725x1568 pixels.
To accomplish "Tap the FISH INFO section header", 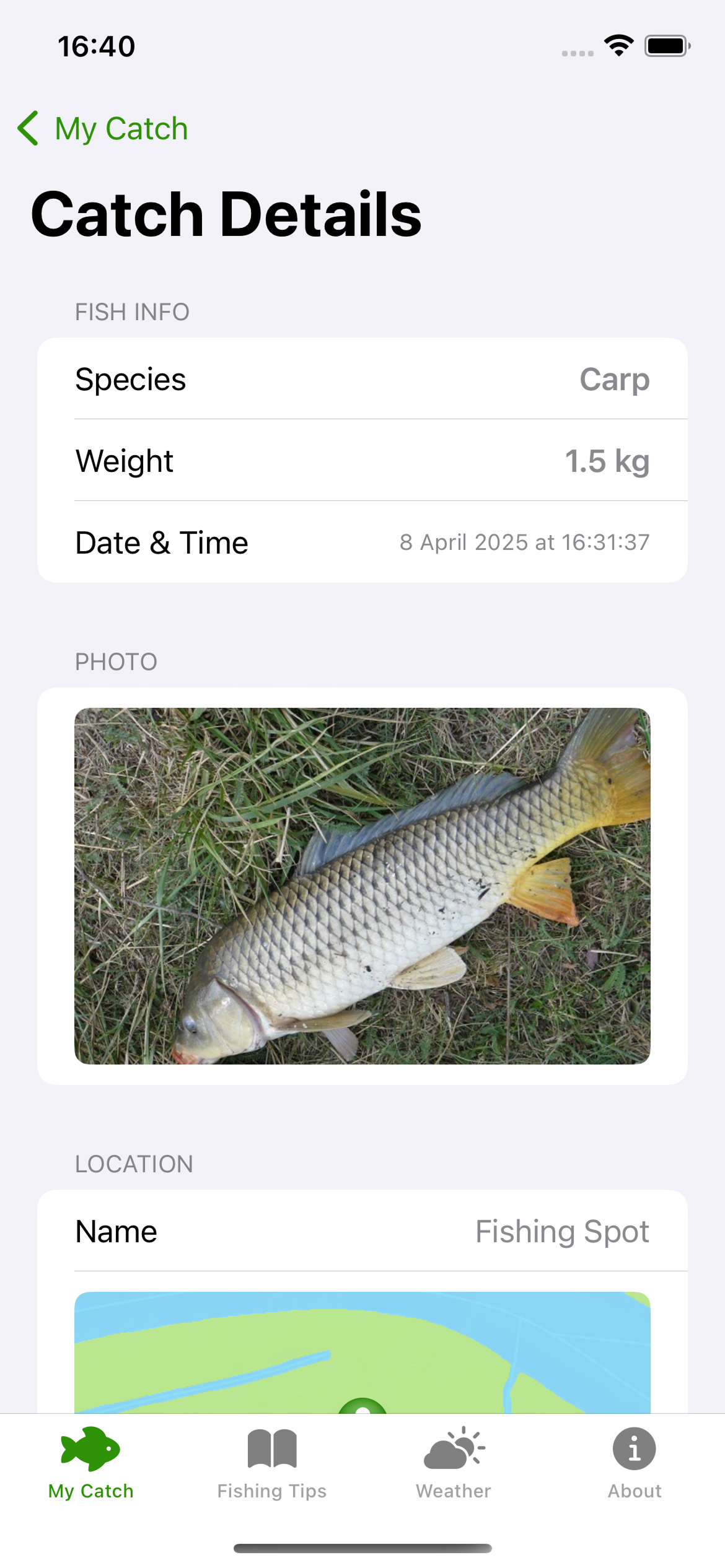I will (x=132, y=311).
